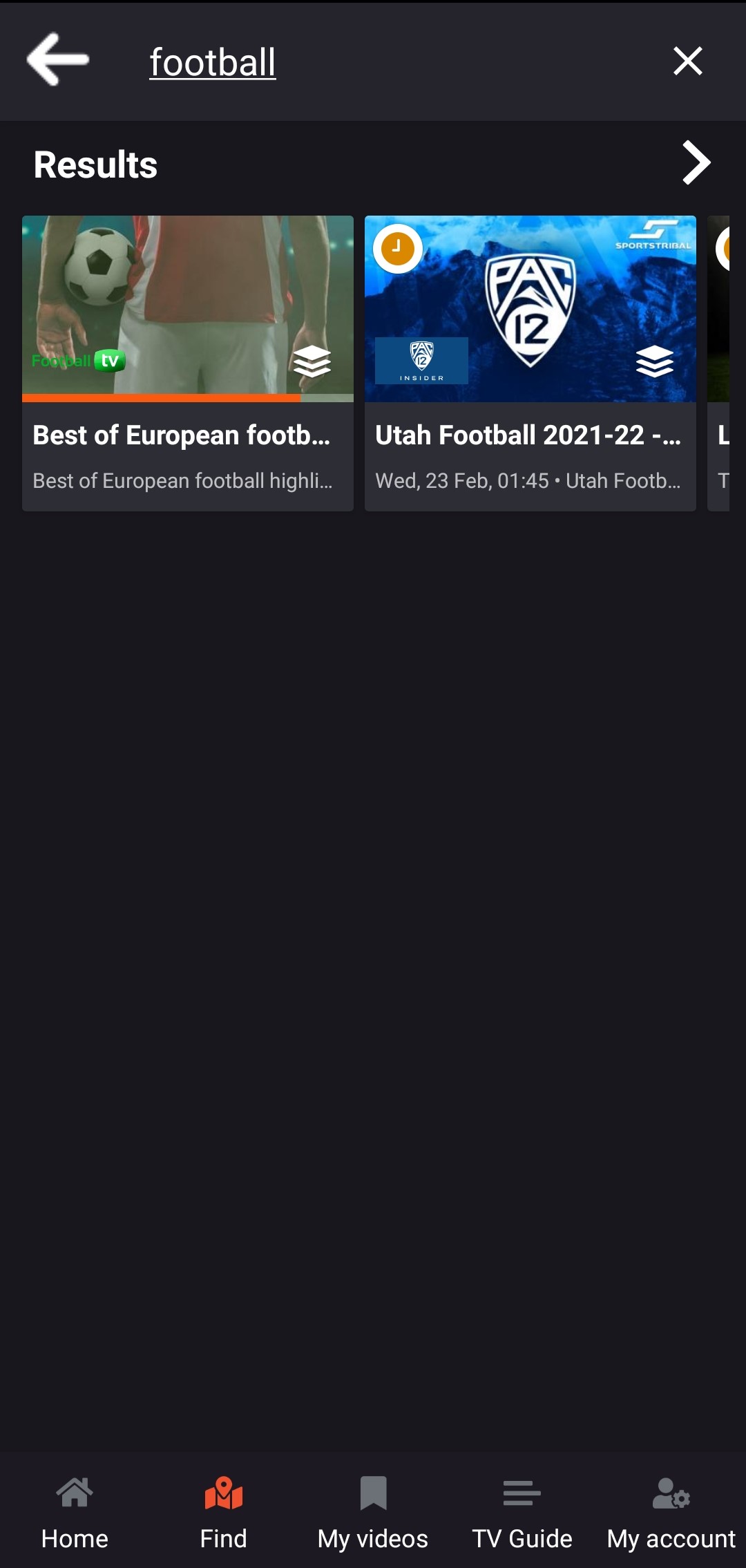746x1568 pixels.
Task: Go back using the arrow icon
Action: (58, 60)
